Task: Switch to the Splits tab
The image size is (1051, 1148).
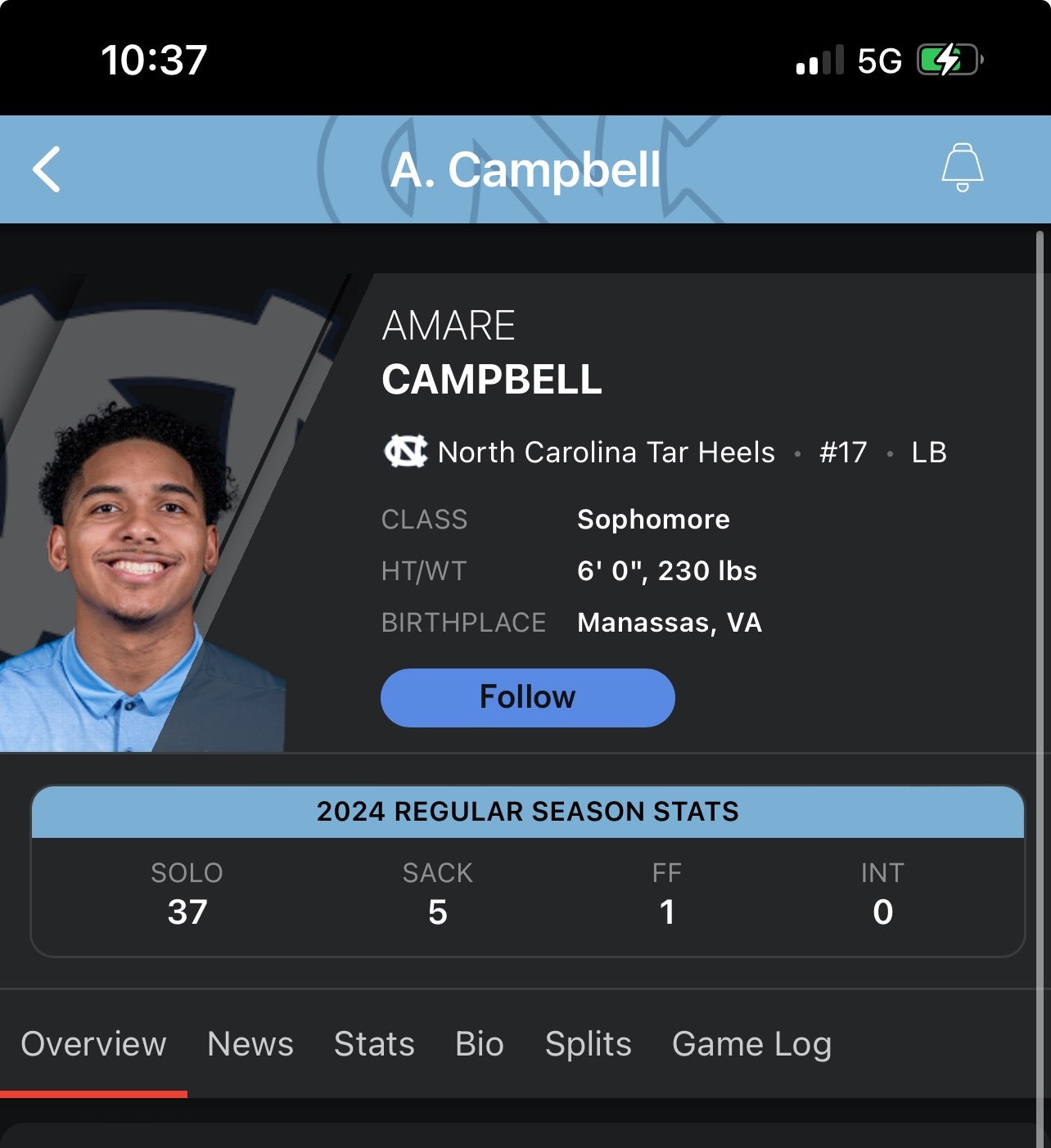Action: click(588, 1044)
